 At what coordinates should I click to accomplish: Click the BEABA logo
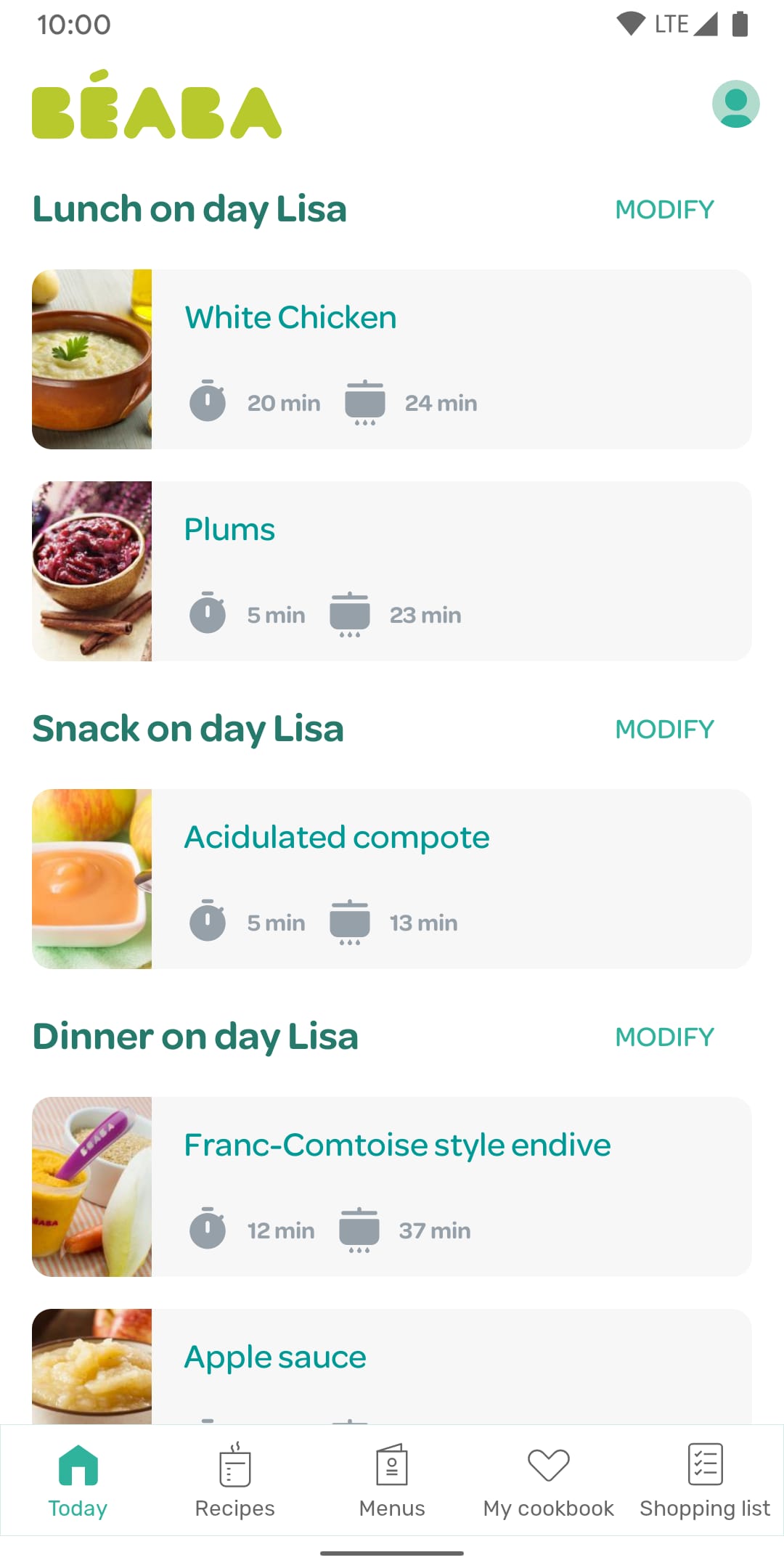(x=157, y=113)
